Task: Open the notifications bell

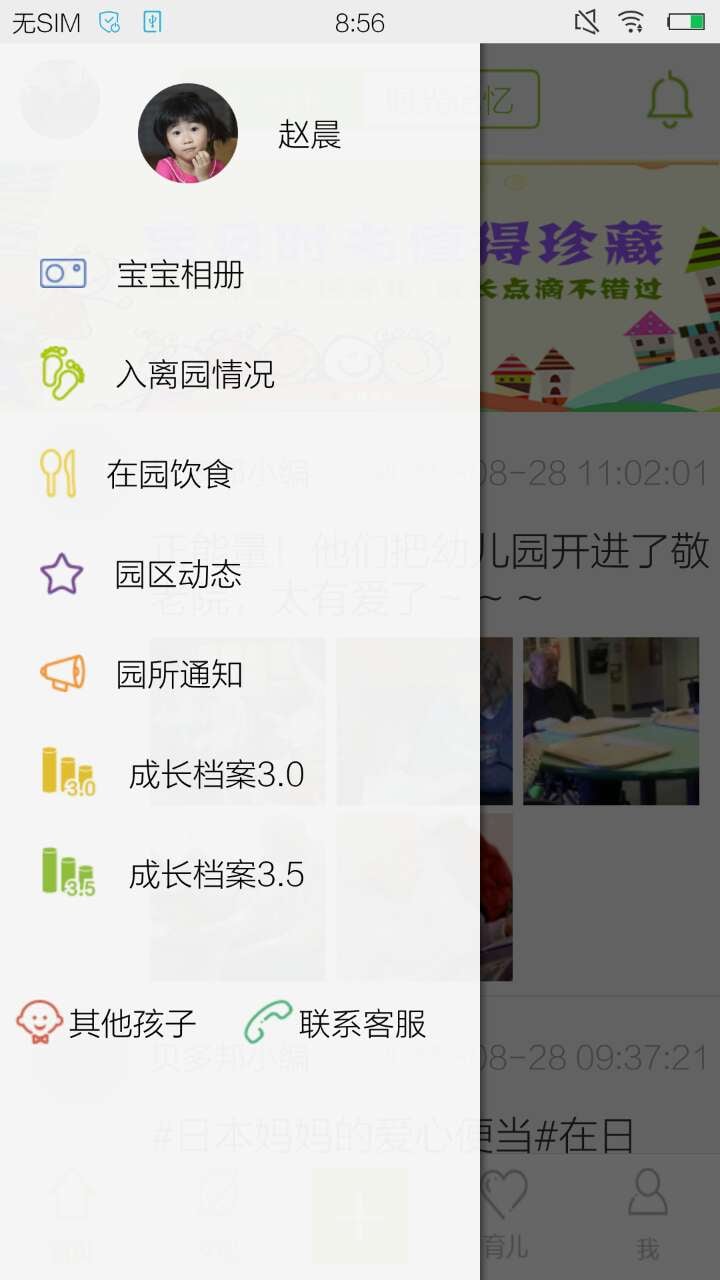Action: click(669, 100)
